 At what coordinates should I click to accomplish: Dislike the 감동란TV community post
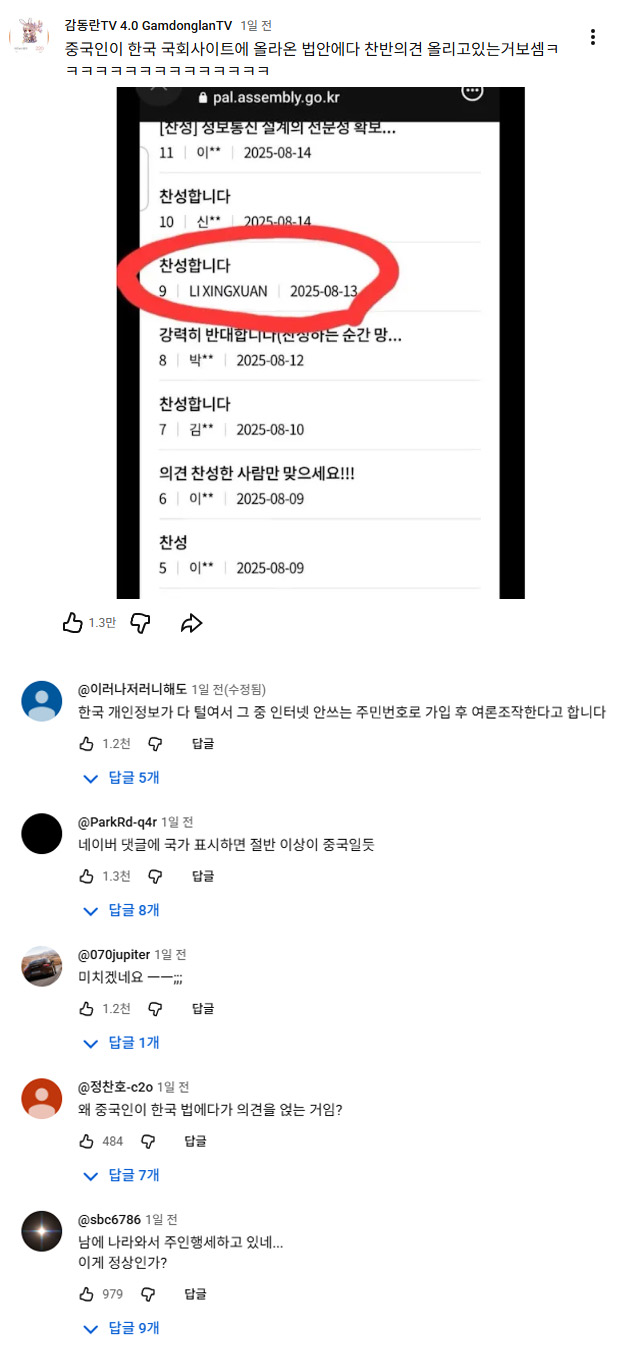(x=141, y=623)
